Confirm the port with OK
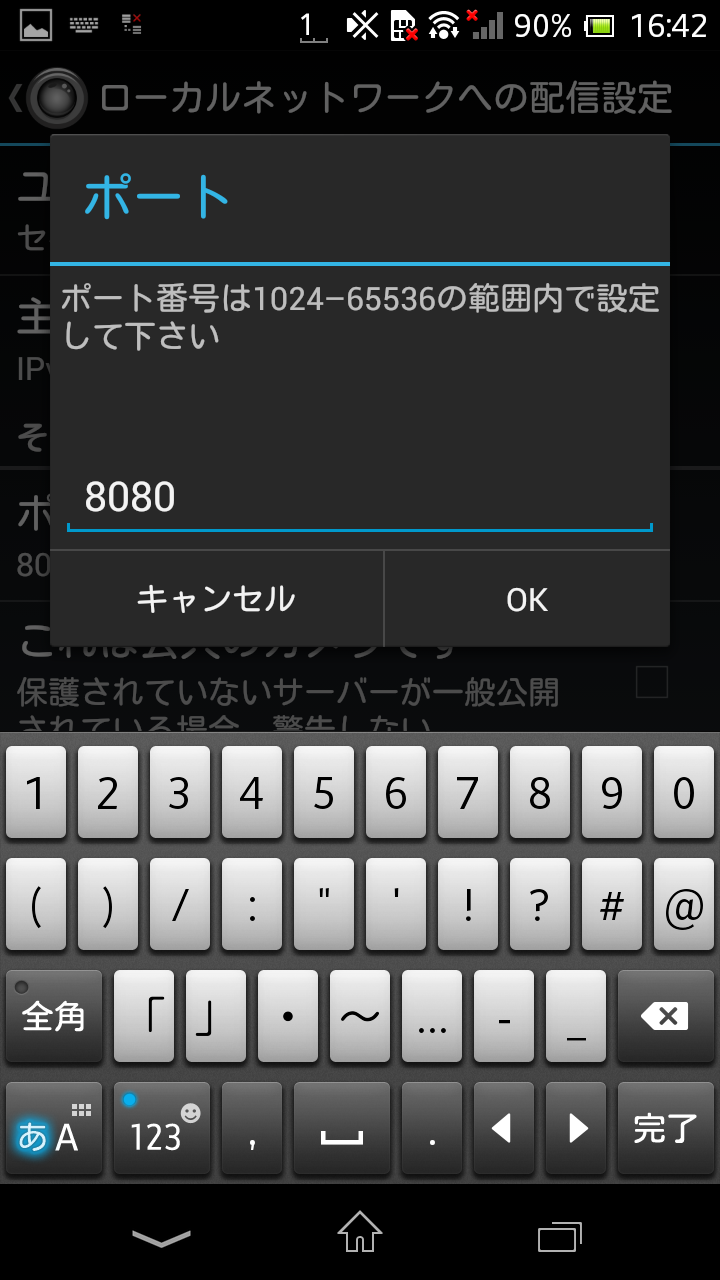This screenshot has width=720, height=1280. click(527, 599)
